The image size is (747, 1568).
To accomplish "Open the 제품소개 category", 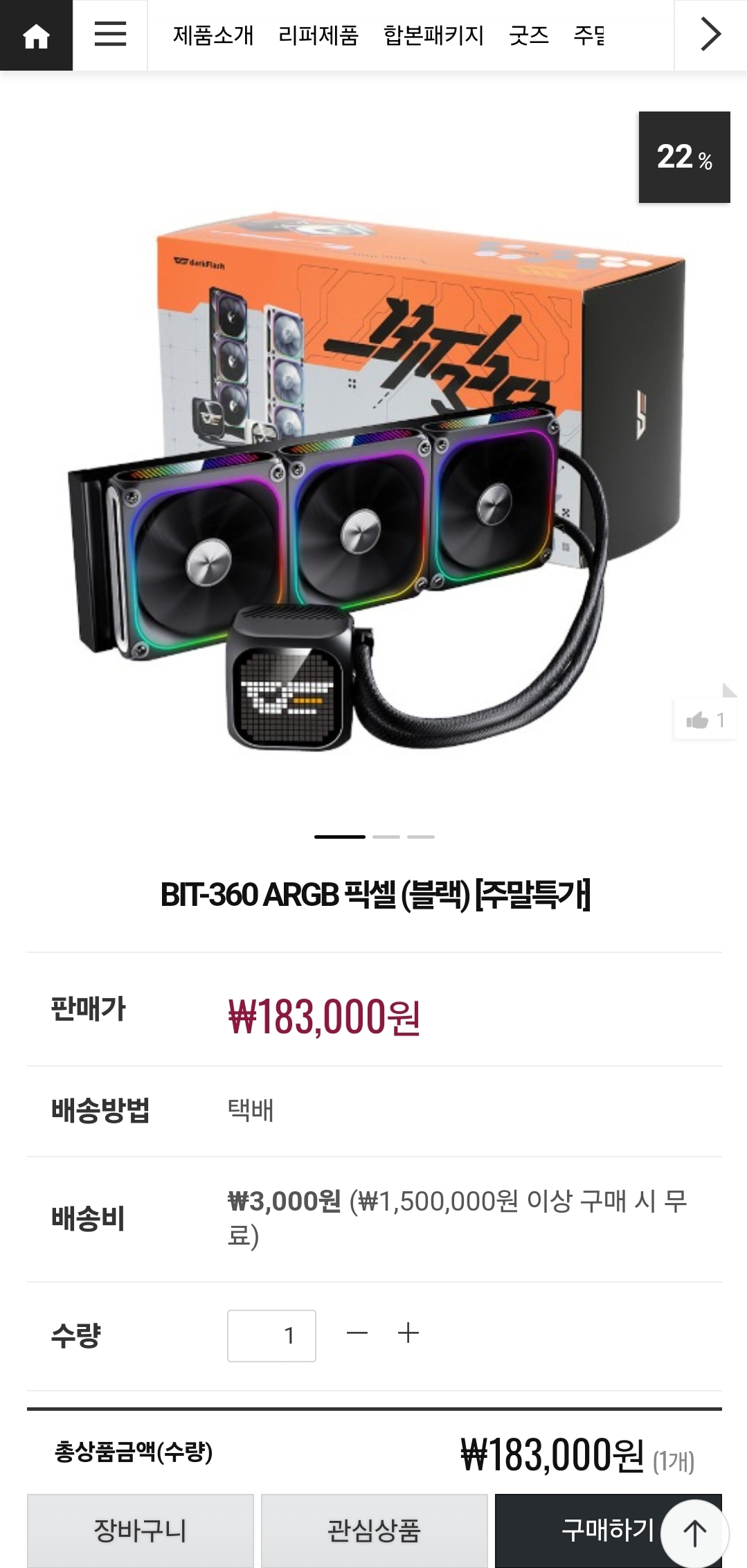I will [213, 35].
